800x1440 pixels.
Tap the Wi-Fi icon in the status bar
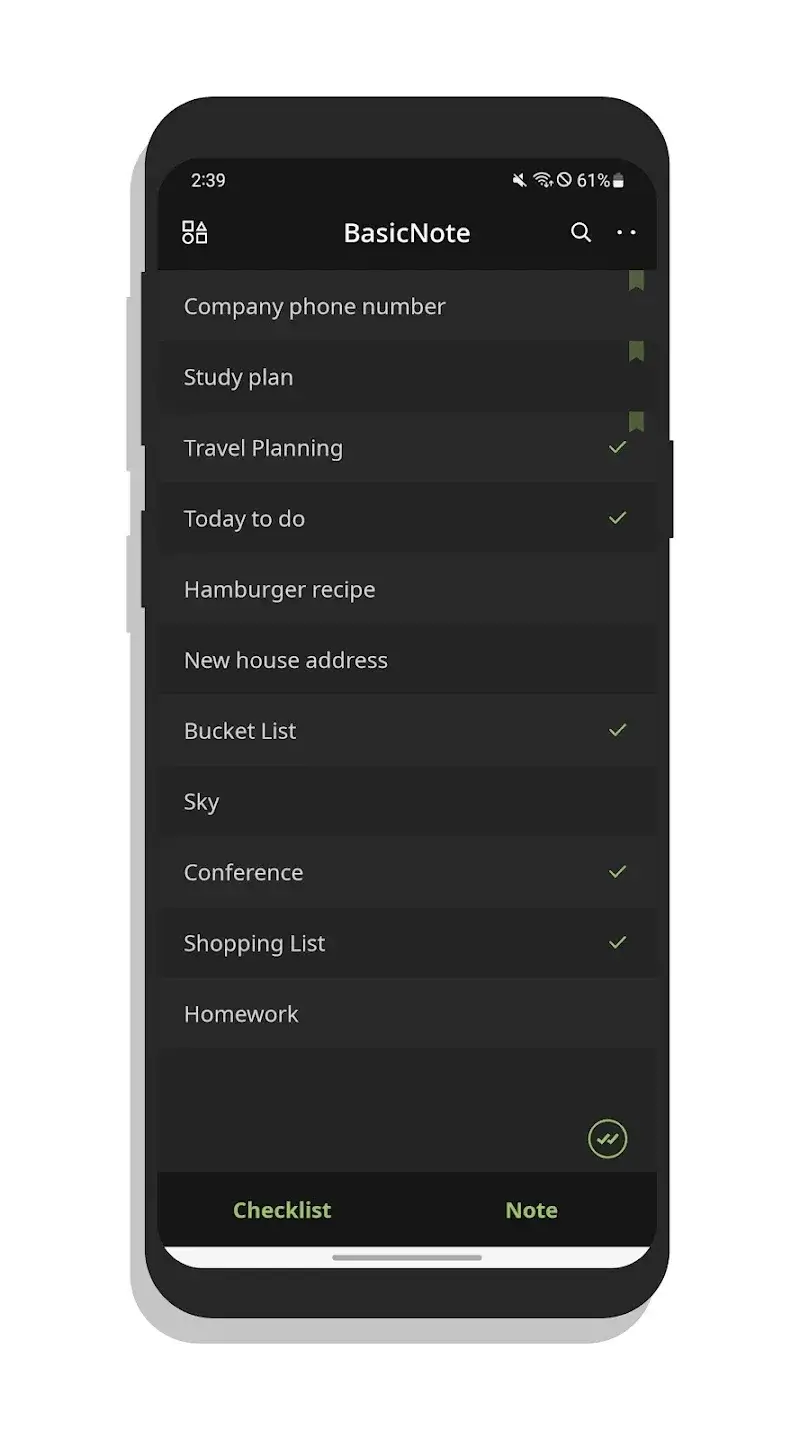click(543, 180)
